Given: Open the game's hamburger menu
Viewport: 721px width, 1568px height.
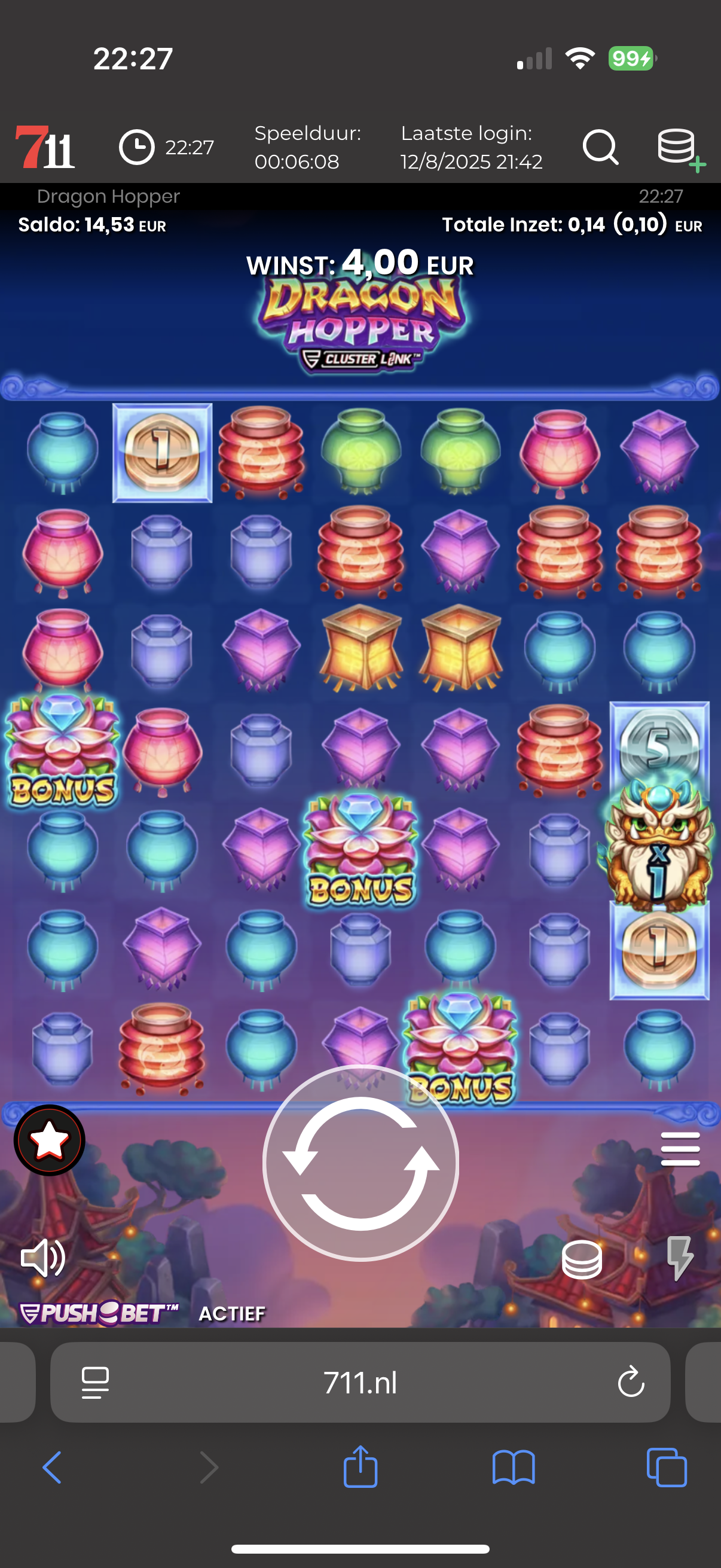Looking at the screenshot, I should pyautogui.click(x=680, y=1149).
